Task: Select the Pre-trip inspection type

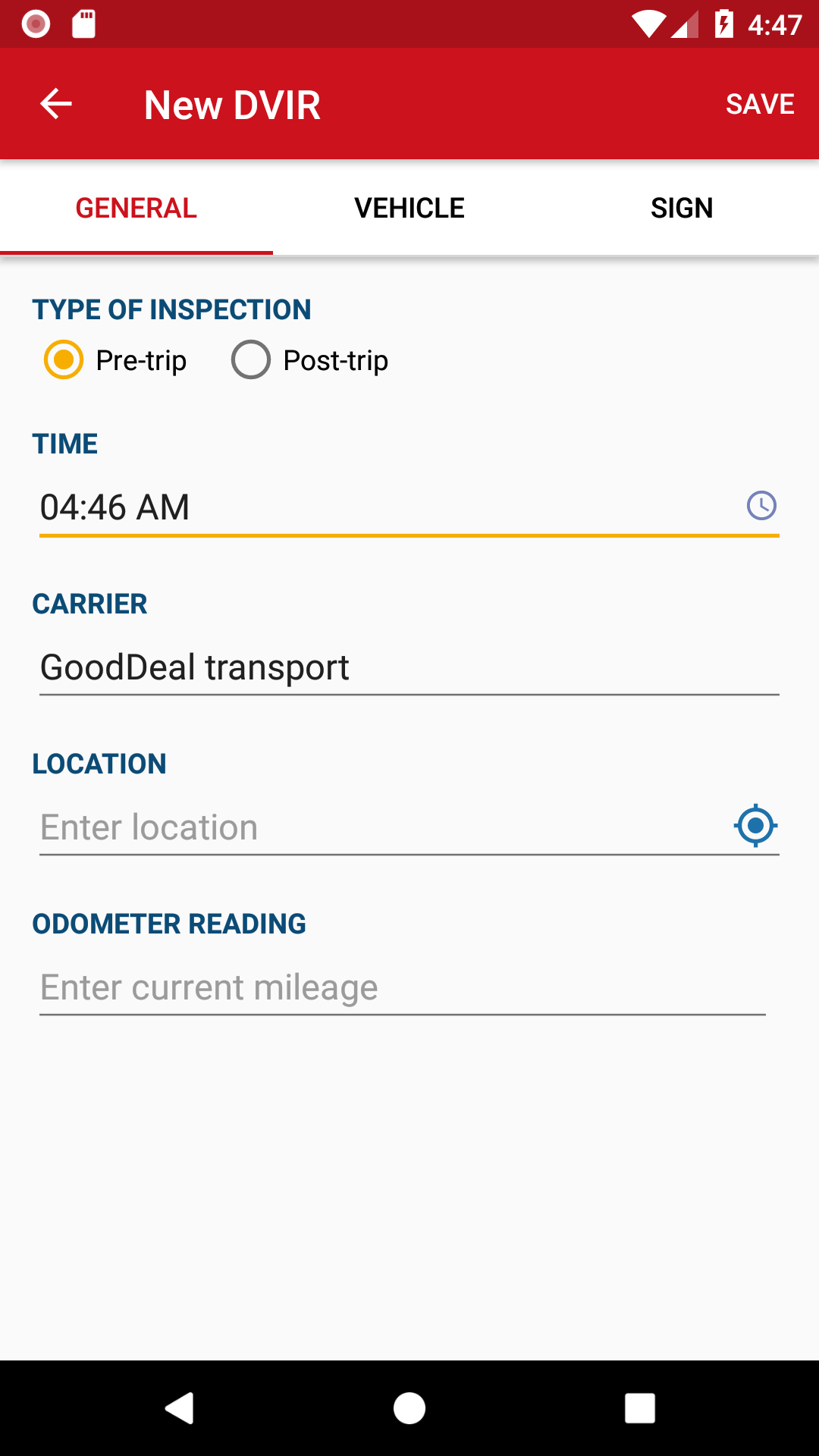Action: pos(115,360)
